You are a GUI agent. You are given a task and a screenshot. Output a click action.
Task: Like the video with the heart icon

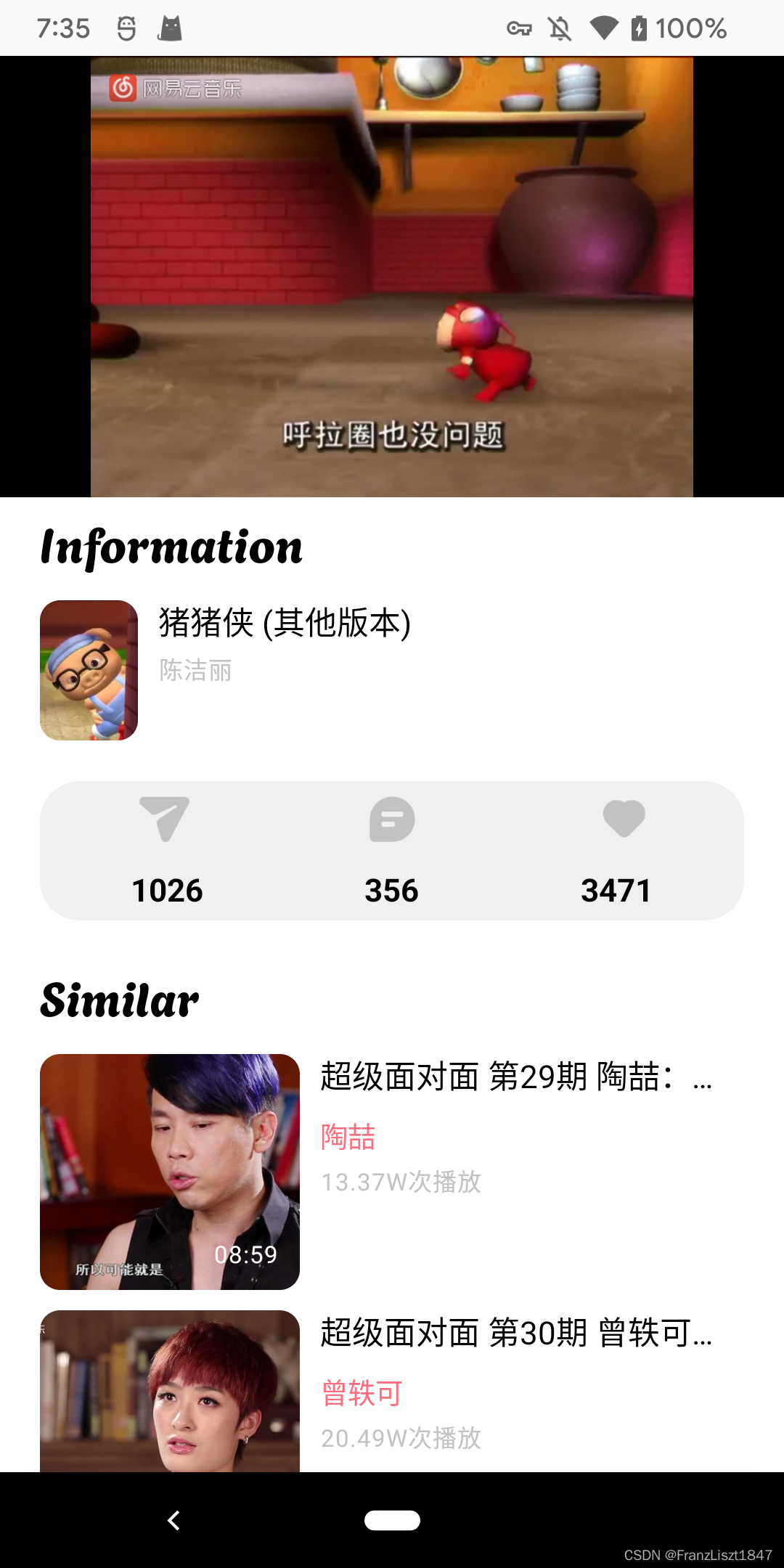624,818
